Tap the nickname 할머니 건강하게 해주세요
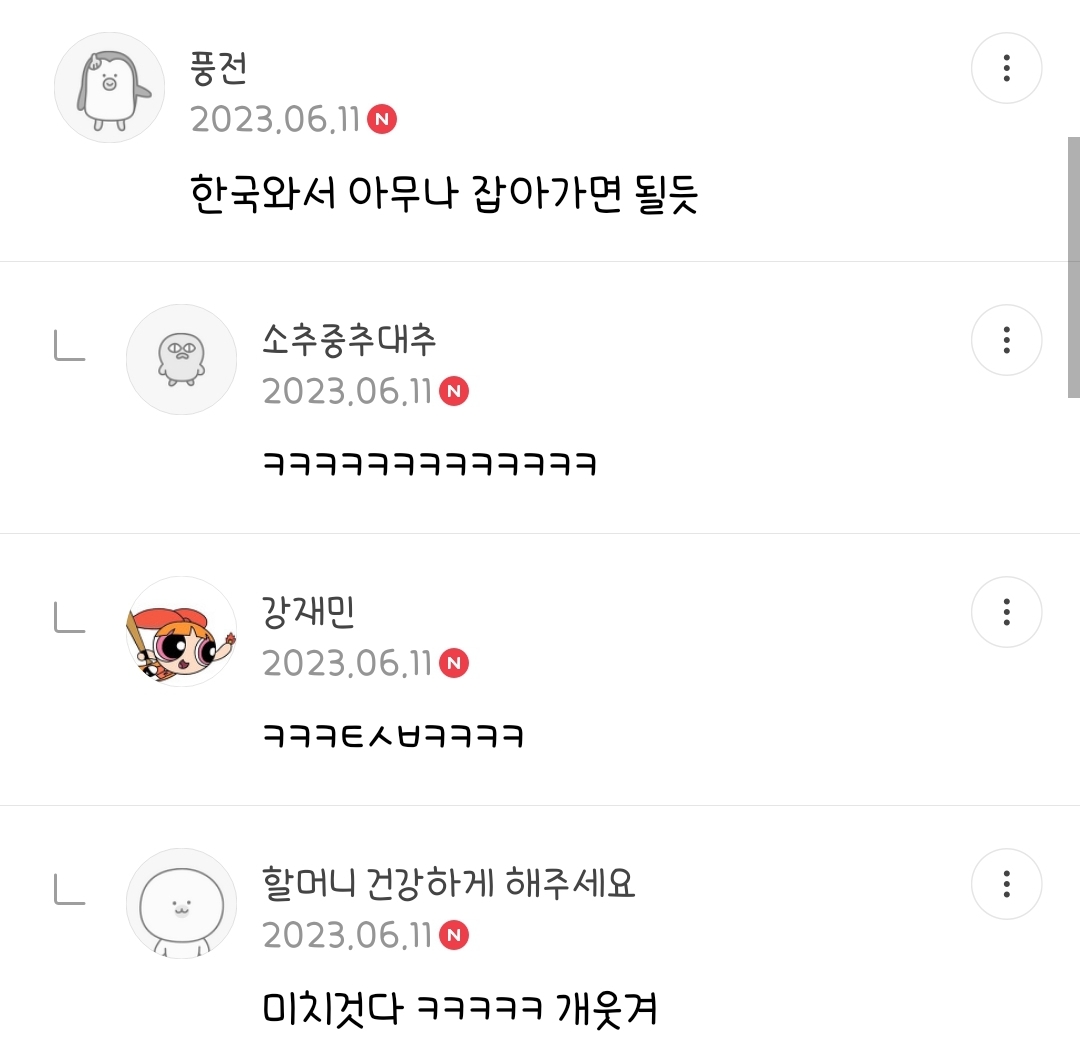The width and height of the screenshot is (1080, 1056). pos(448,883)
